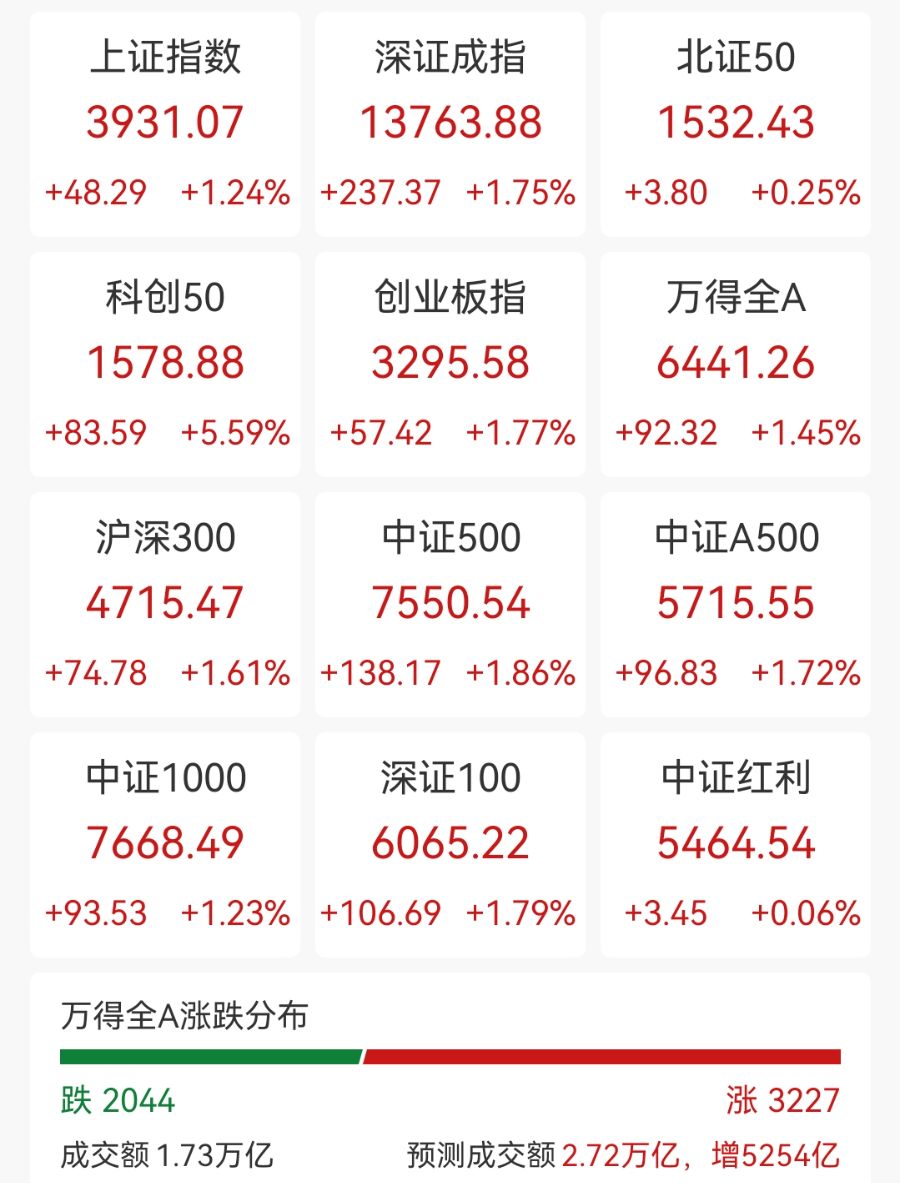The width and height of the screenshot is (900, 1183).
Task: View 深证成指 index details
Action: [450, 124]
